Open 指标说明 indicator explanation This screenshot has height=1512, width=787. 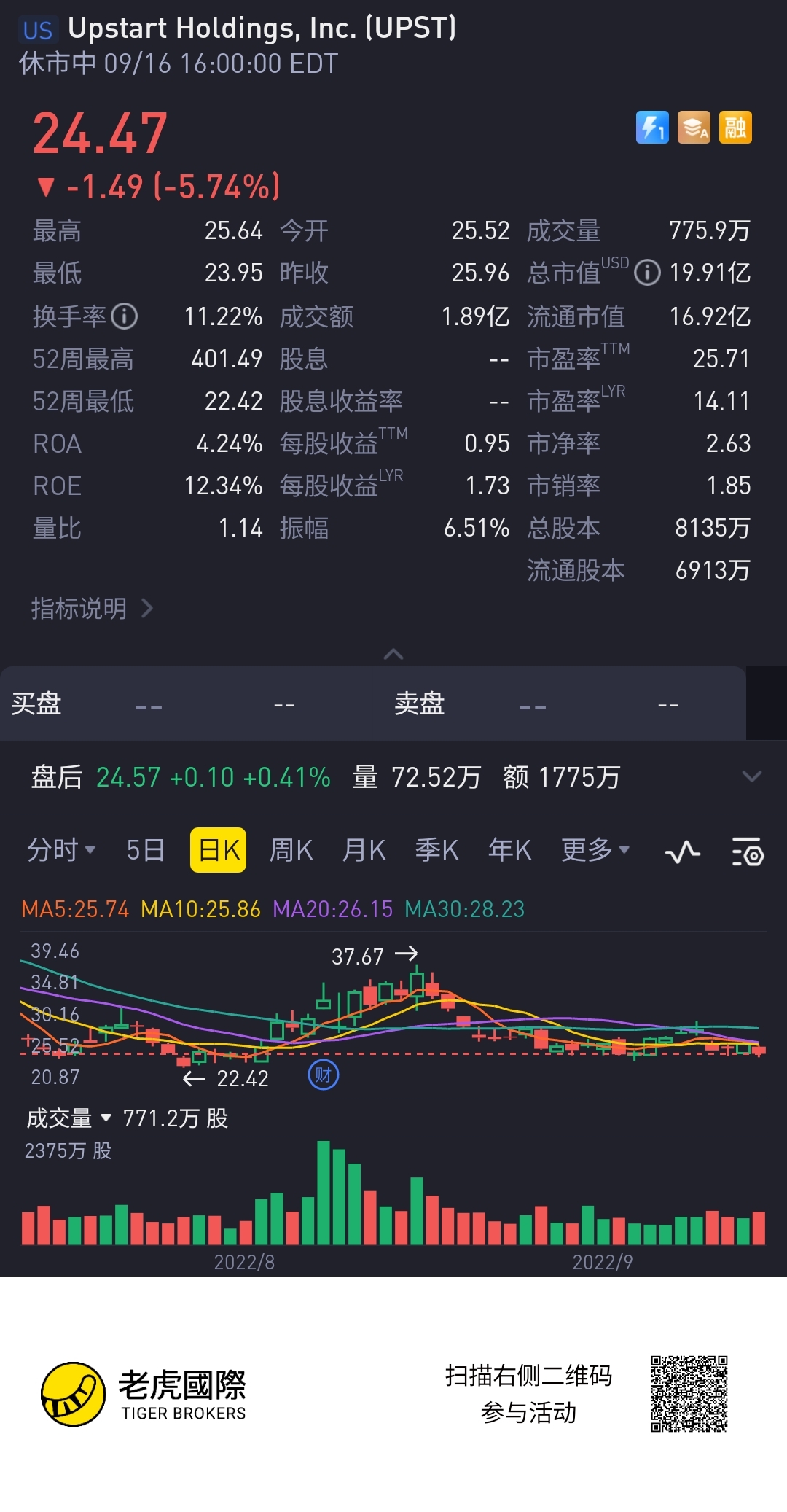click(92, 608)
